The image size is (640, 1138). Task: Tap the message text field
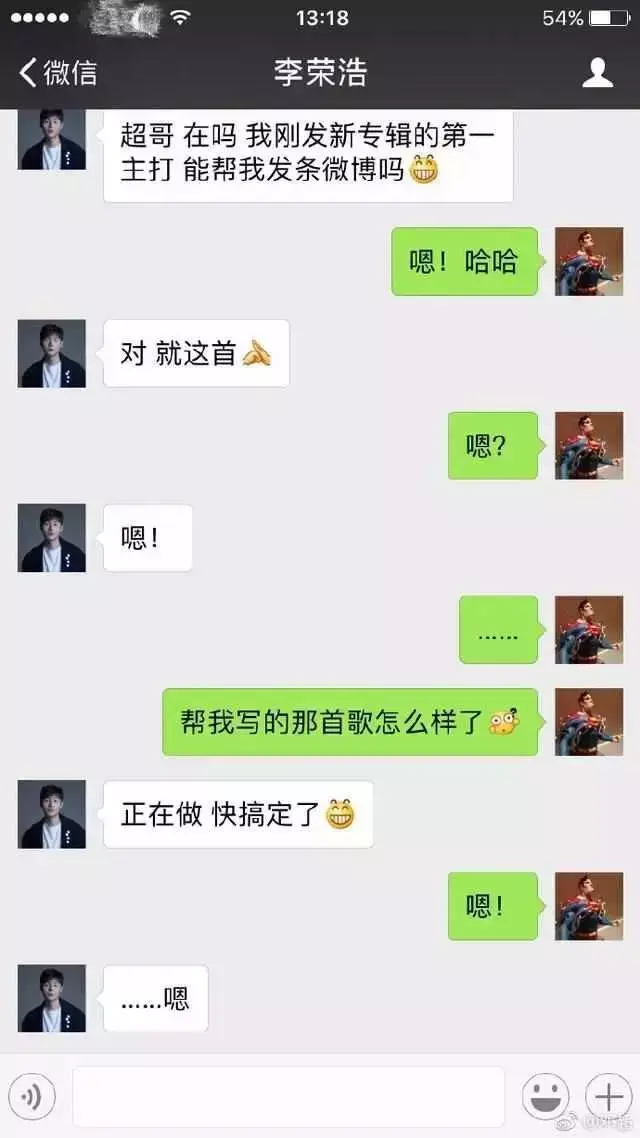(x=288, y=1097)
